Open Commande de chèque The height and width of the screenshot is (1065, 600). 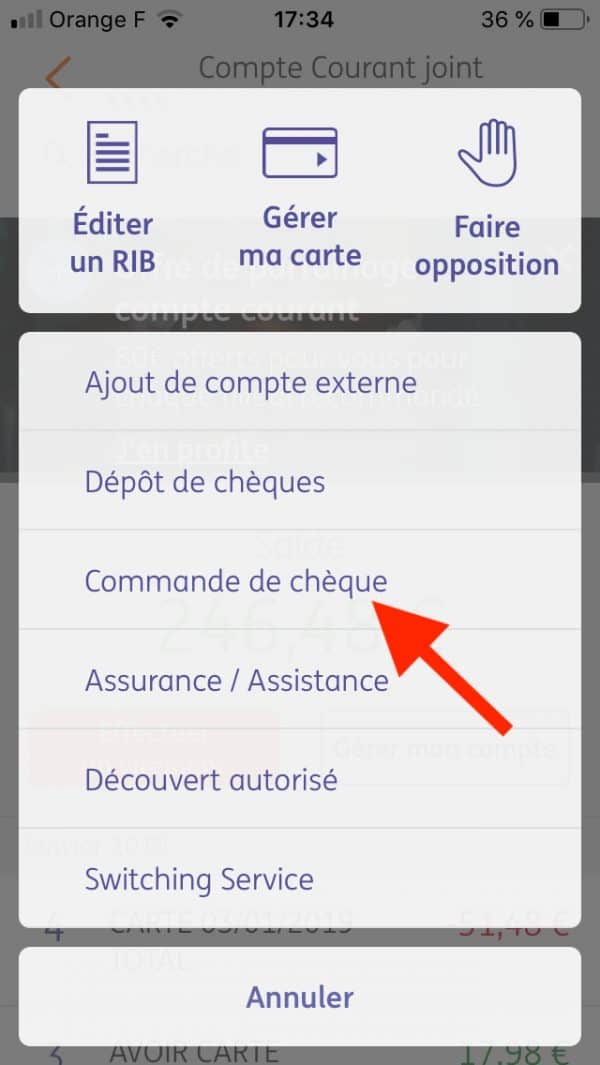point(235,581)
